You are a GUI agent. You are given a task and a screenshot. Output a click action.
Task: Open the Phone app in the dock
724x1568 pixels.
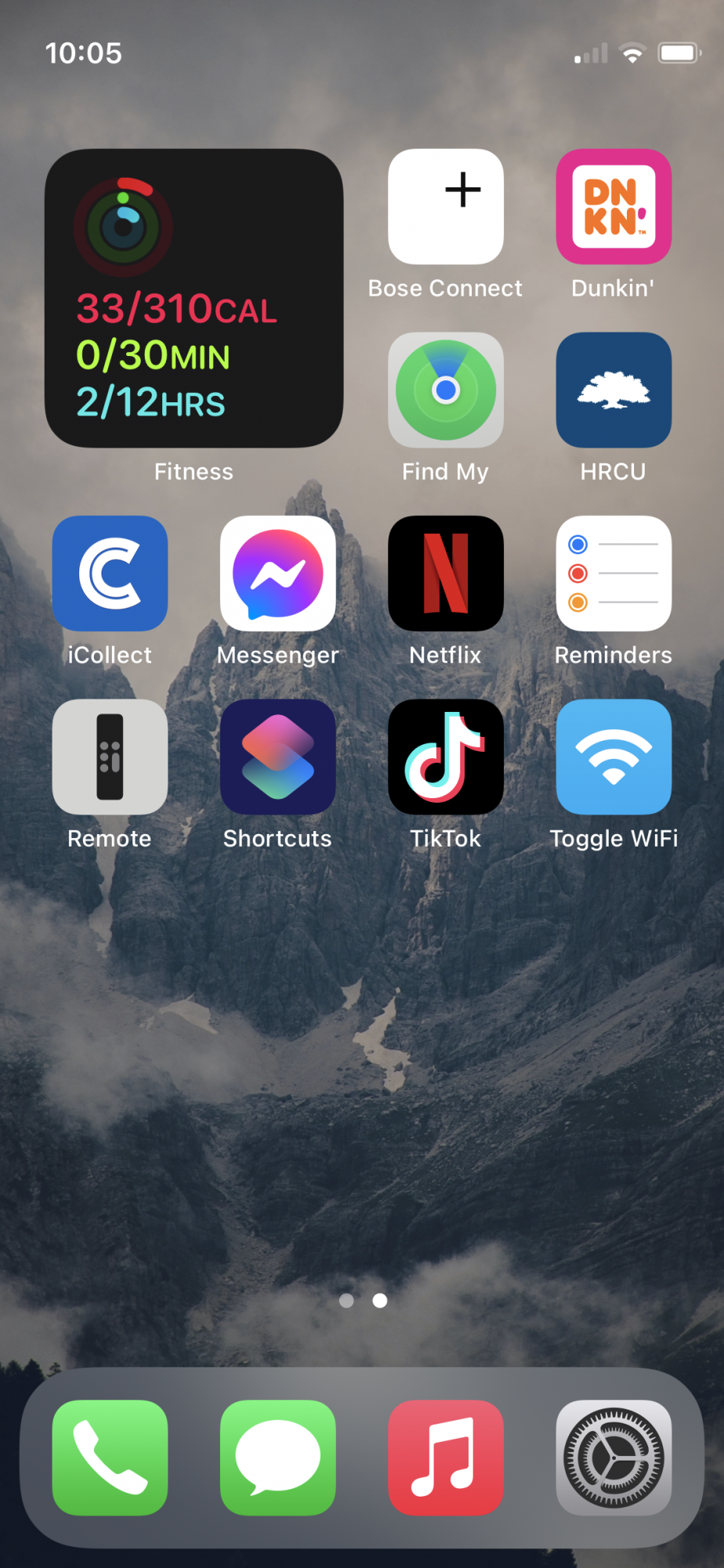click(110, 1457)
